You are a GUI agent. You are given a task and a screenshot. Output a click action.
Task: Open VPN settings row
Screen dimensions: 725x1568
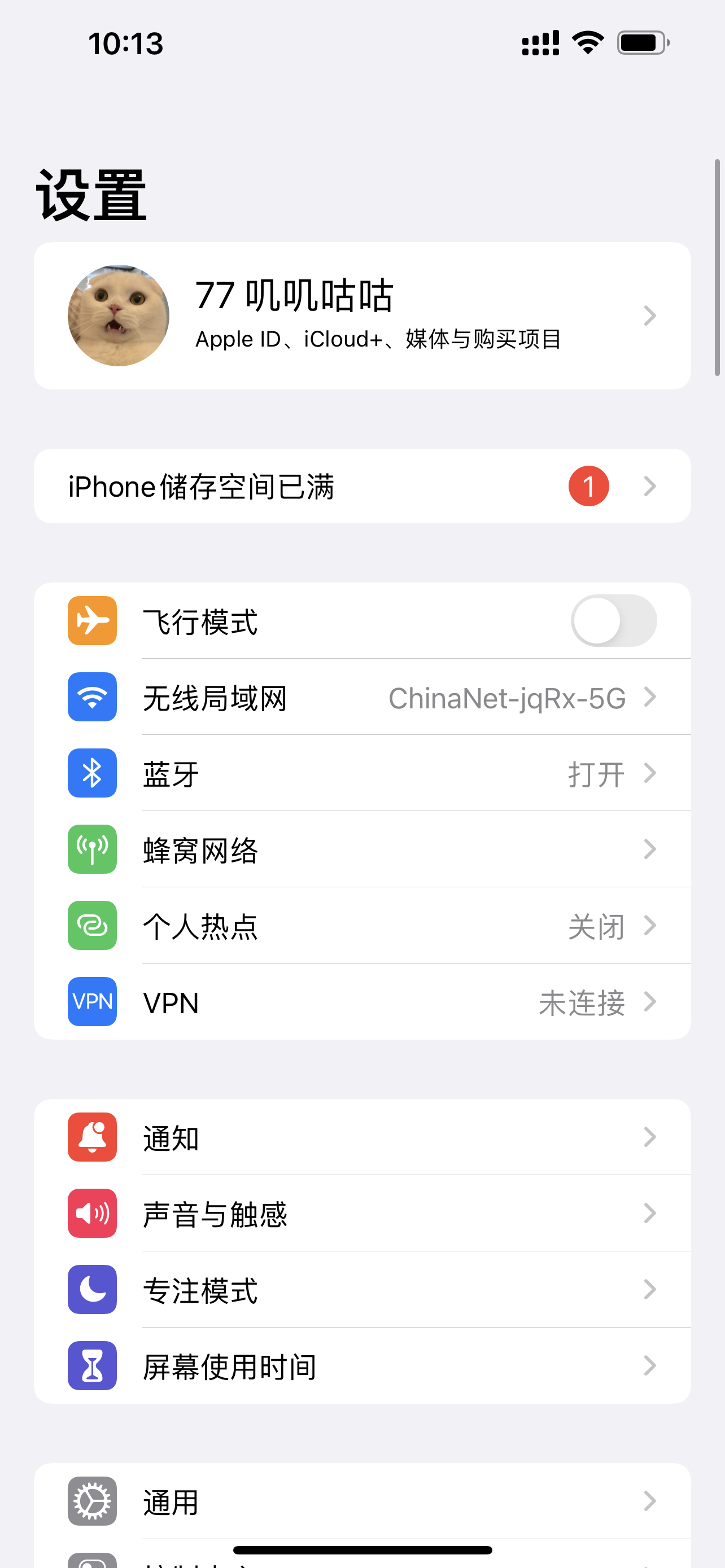362,1002
